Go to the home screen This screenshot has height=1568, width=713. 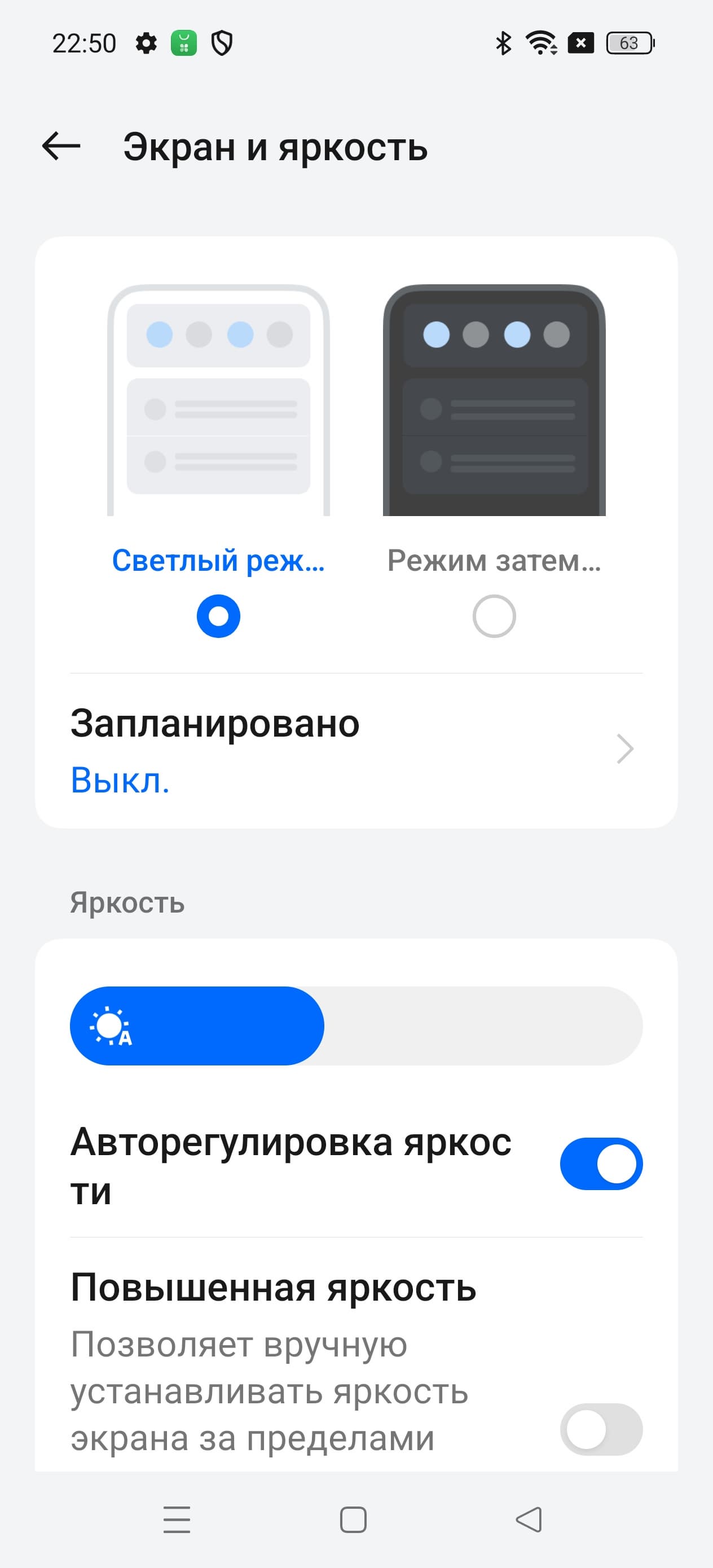click(x=353, y=1520)
